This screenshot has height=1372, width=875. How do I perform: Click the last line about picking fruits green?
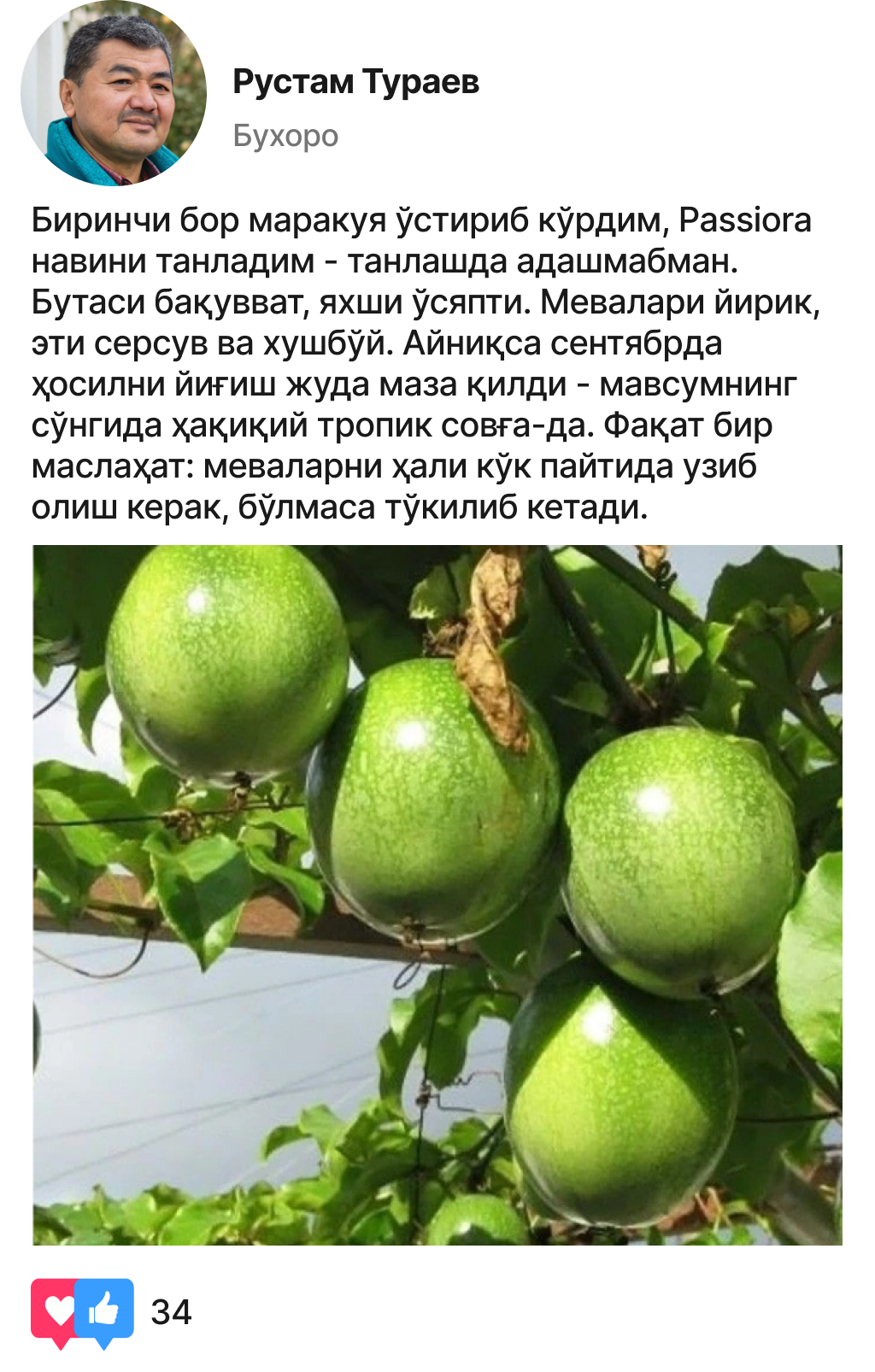(342, 507)
